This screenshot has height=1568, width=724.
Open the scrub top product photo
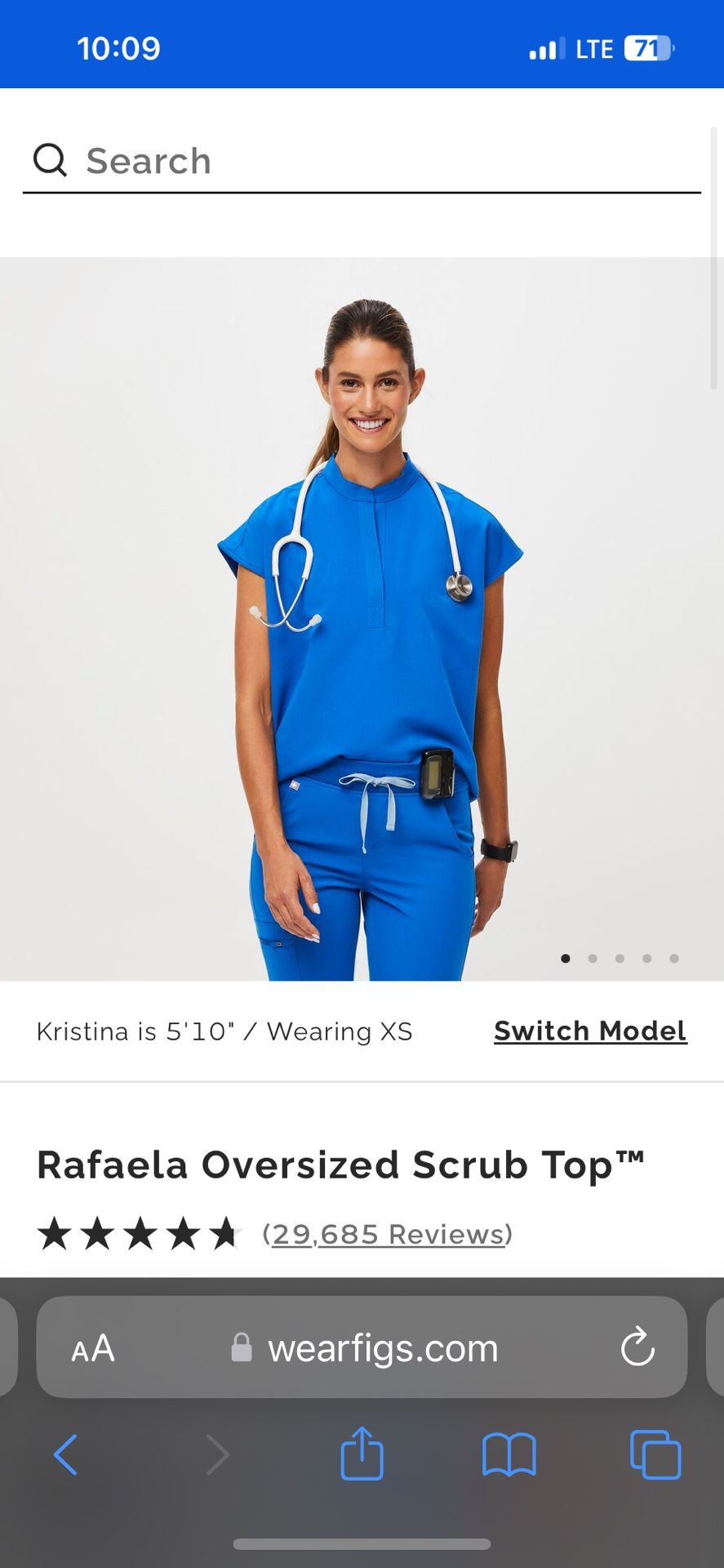(362, 619)
